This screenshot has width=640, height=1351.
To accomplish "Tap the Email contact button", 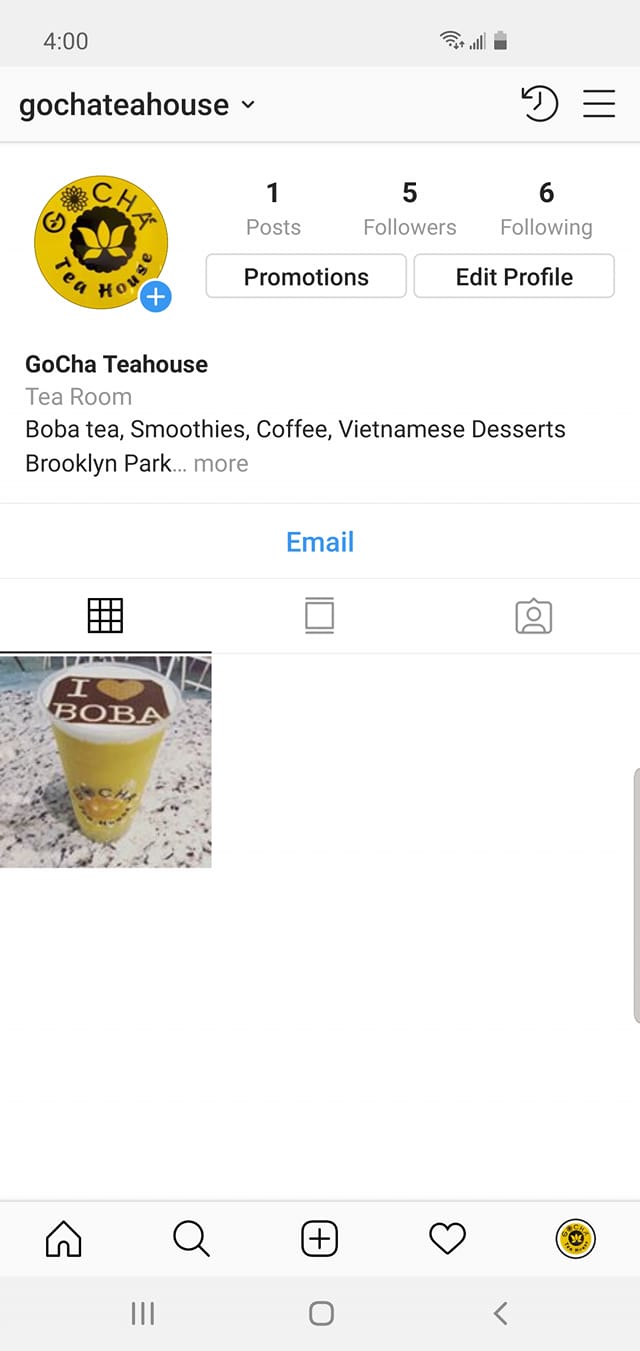I will [x=320, y=542].
